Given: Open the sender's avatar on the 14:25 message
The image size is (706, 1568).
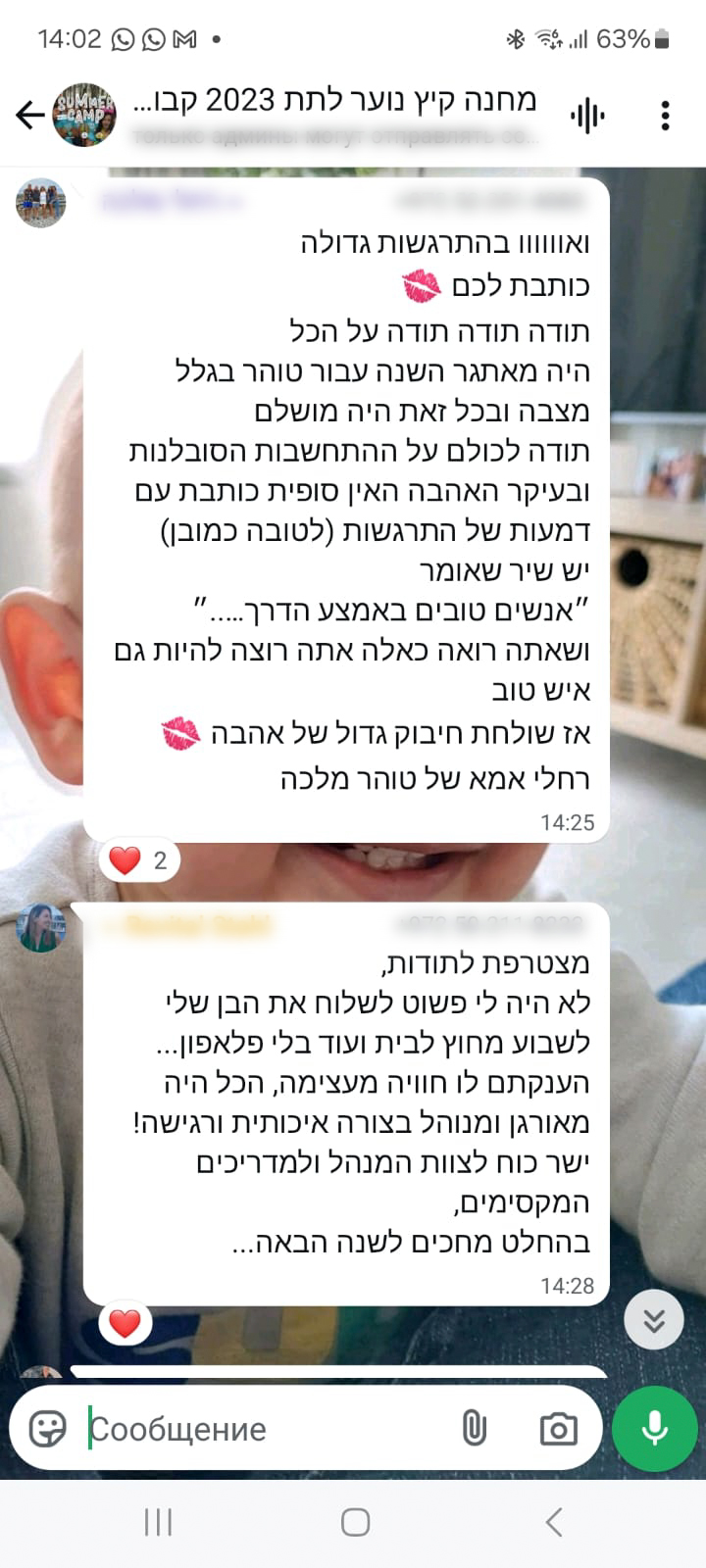Looking at the screenshot, I should point(41,203).
